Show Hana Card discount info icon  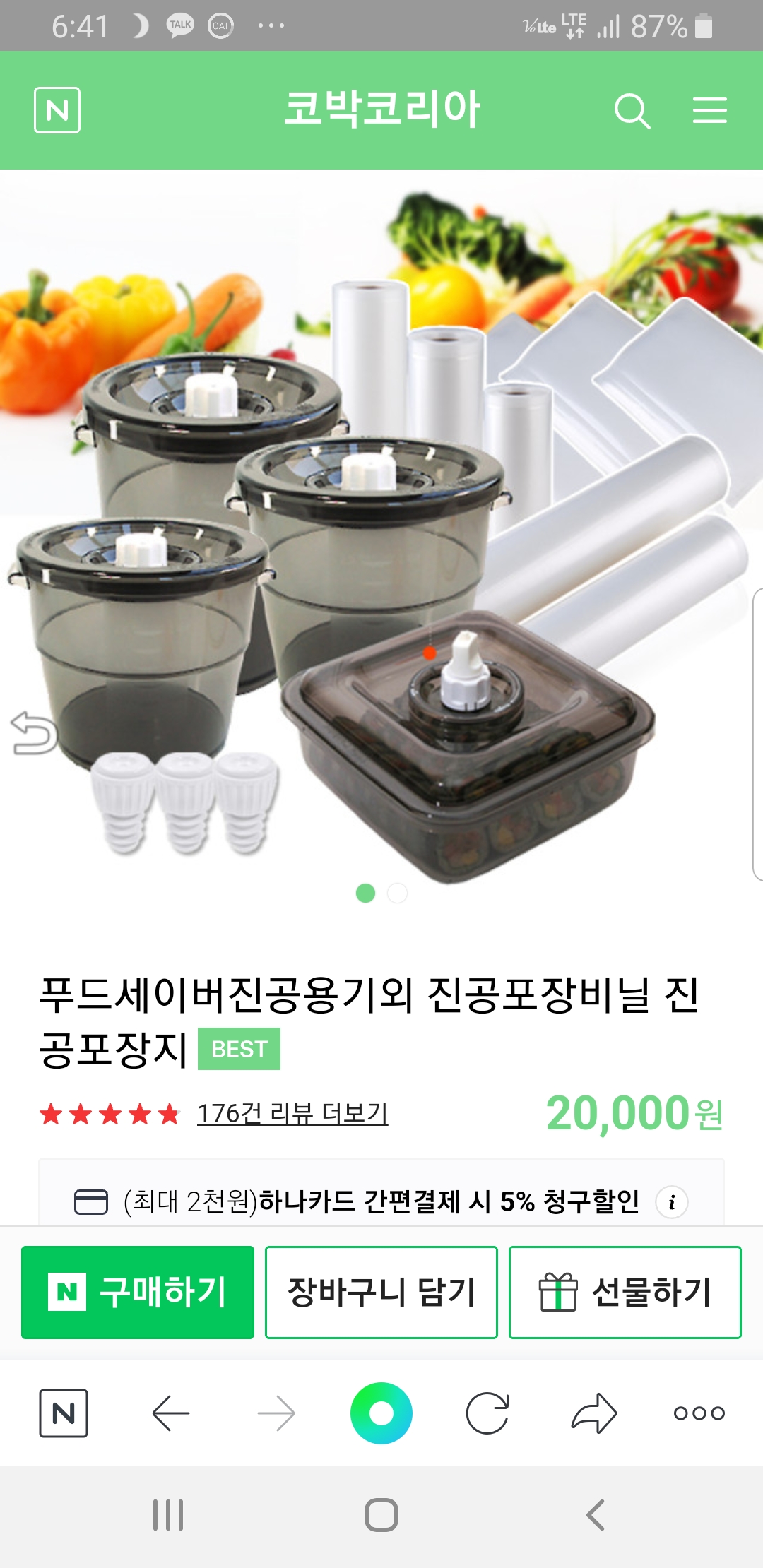coord(672,1201)
